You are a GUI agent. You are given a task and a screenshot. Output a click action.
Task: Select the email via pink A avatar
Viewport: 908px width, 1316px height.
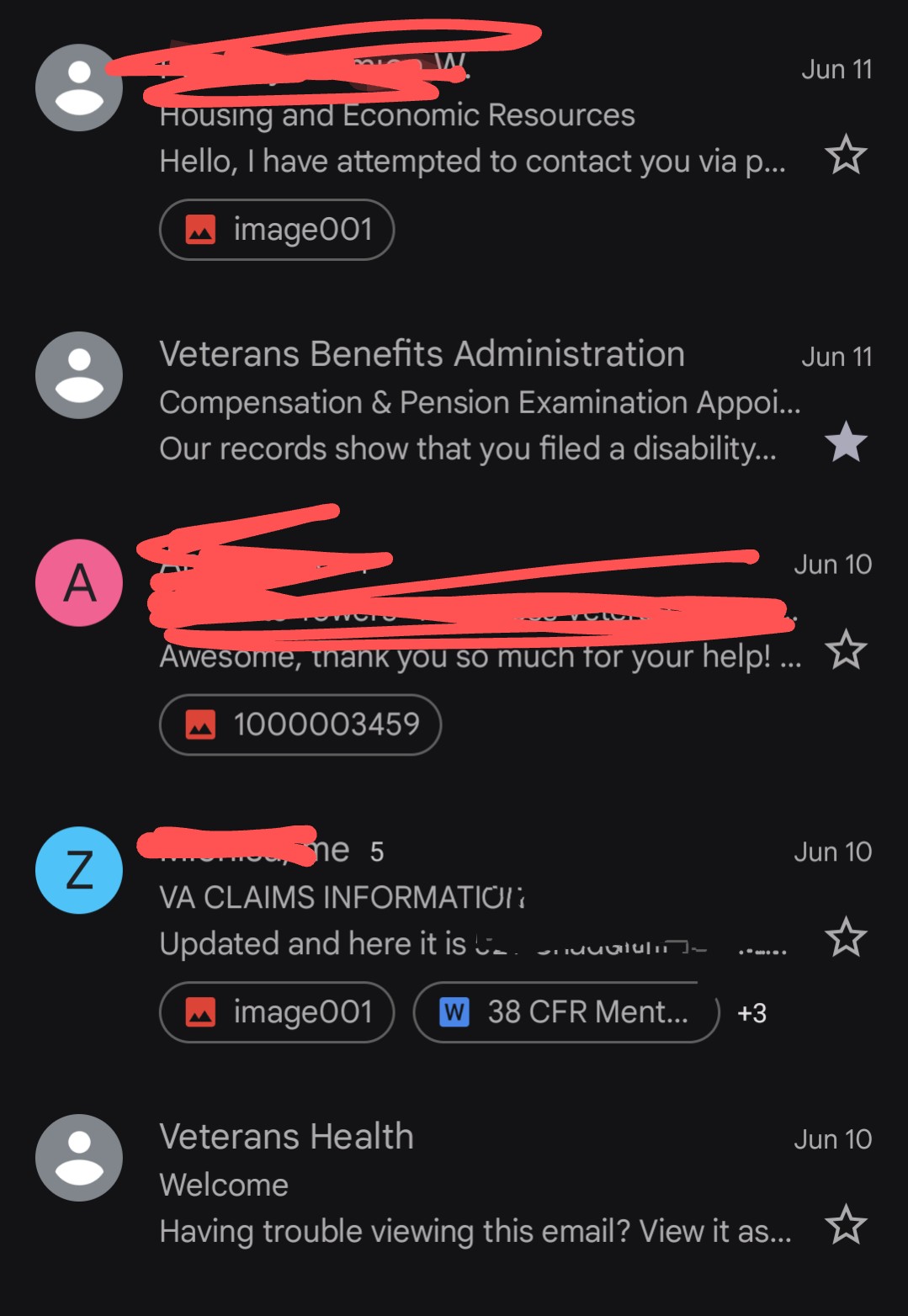[x=79, y=582]
